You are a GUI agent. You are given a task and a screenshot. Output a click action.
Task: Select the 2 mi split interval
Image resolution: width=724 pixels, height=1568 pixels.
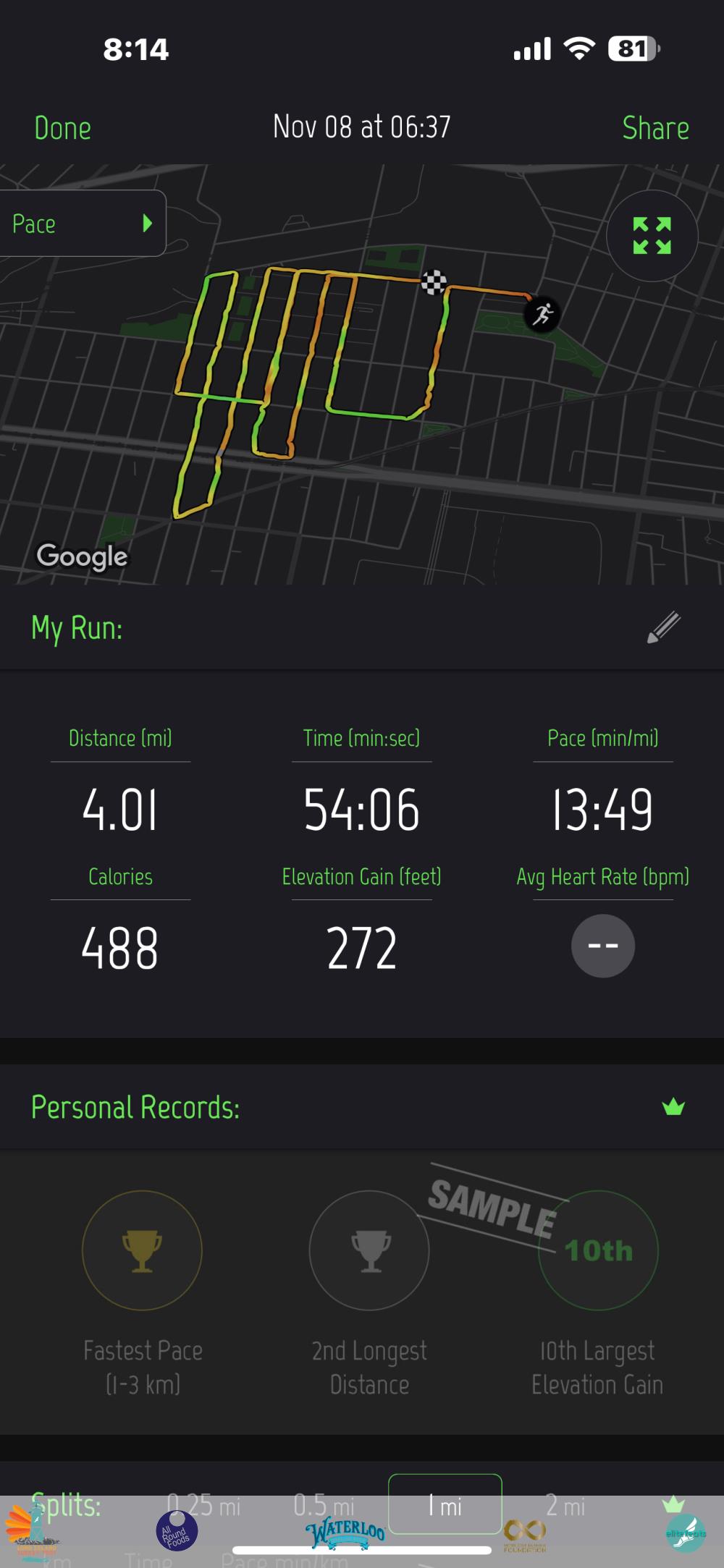coord(565,1505)
